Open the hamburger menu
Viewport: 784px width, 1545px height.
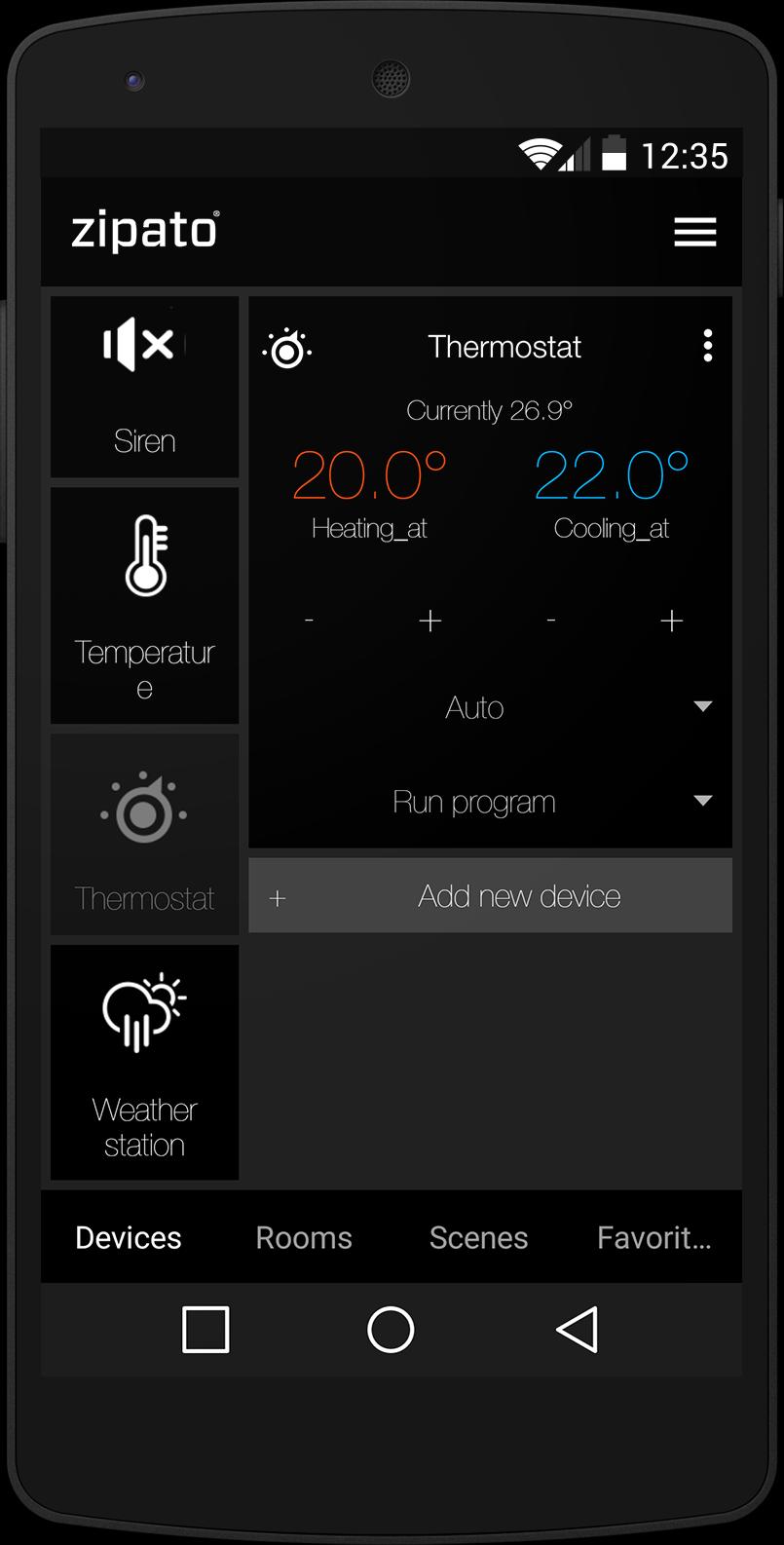tap(694, 232)
